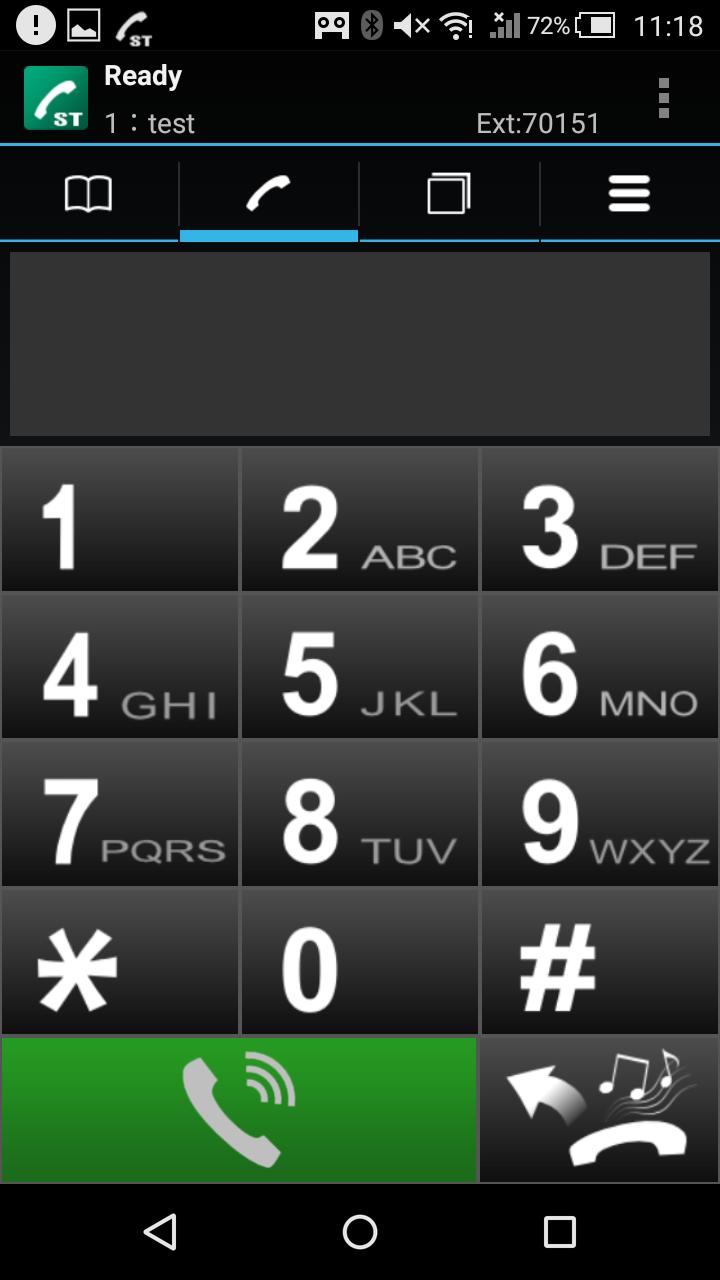Enter digit 0 on the keypad
This screenshot has height=1280, width=720.
tap(360, 961)
